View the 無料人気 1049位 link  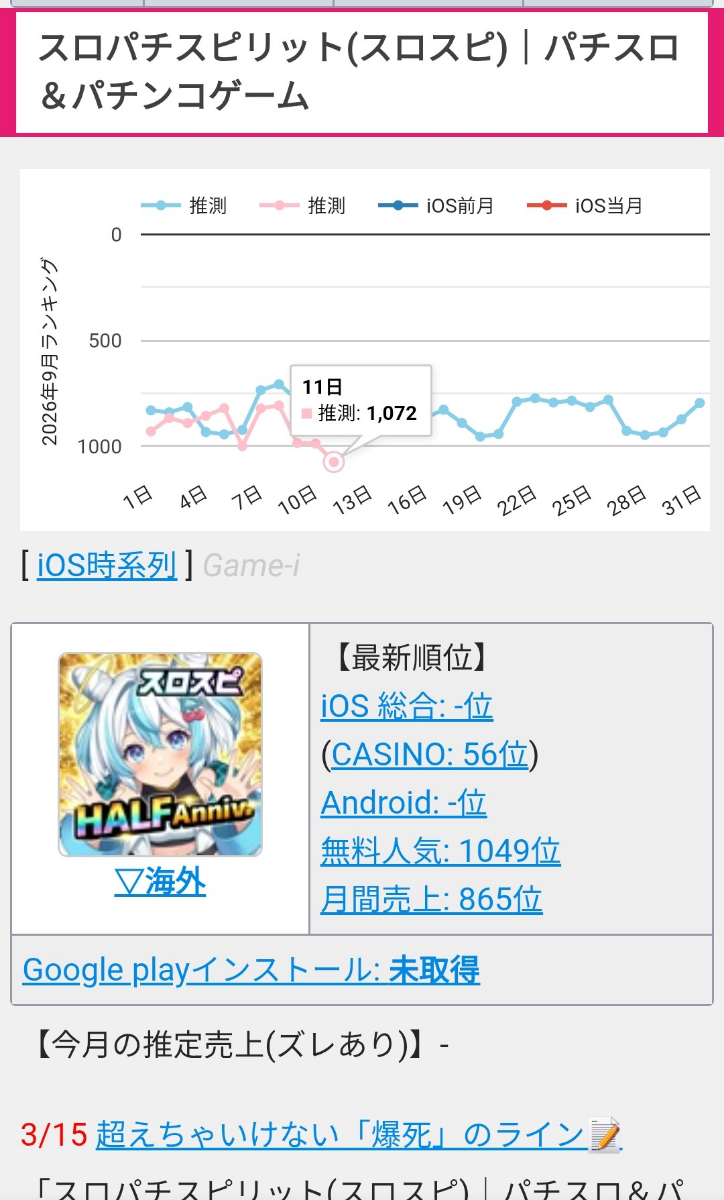coord(441,851)
